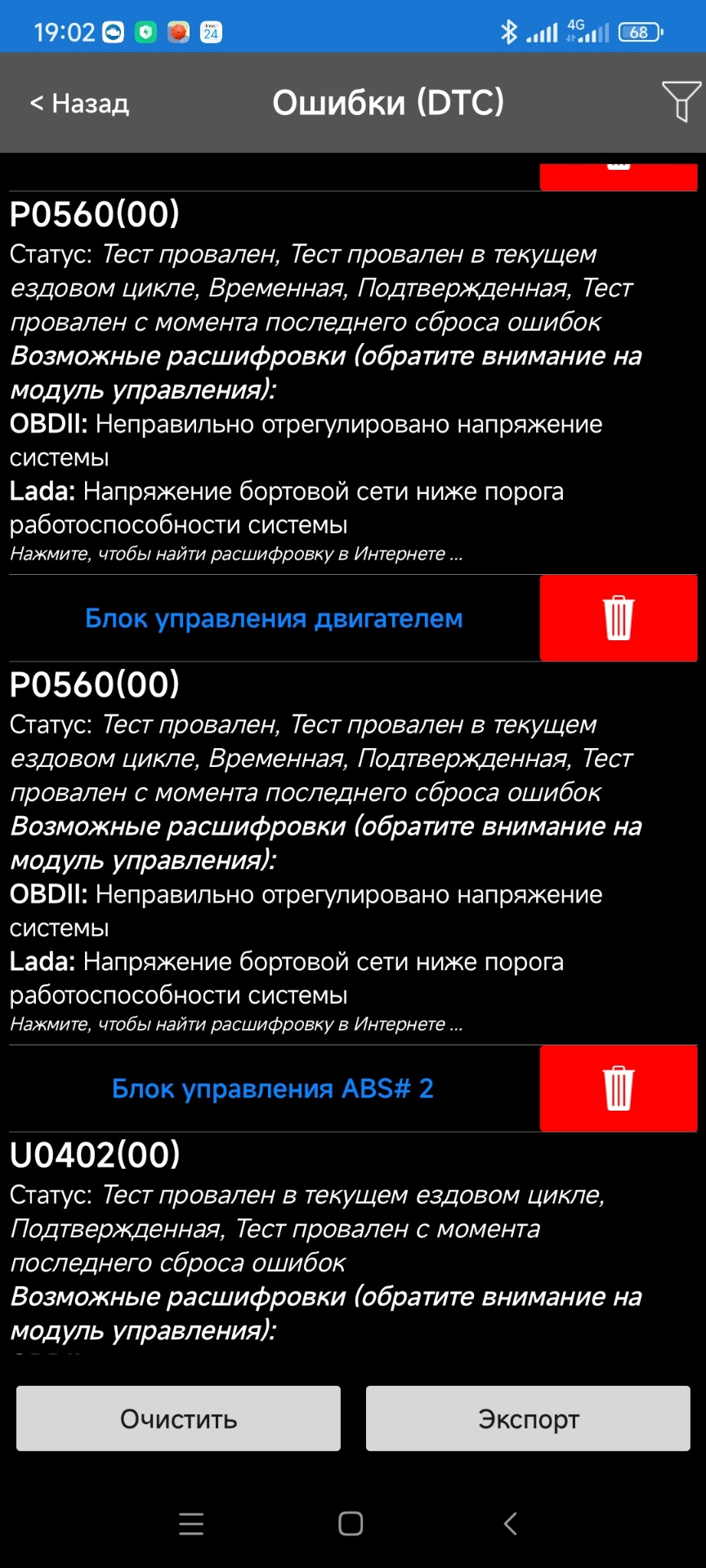Delete errors for Блок управления ABS# 2
Image resolution: width=706 pixels, height=1568 pixels.
[619, 1089]
